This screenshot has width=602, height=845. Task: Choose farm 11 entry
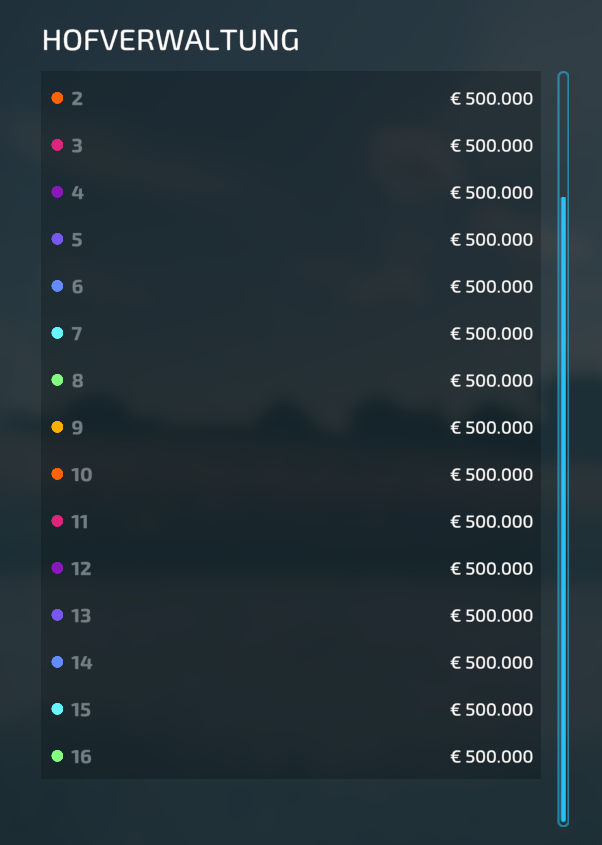click(x=291, y=521)
